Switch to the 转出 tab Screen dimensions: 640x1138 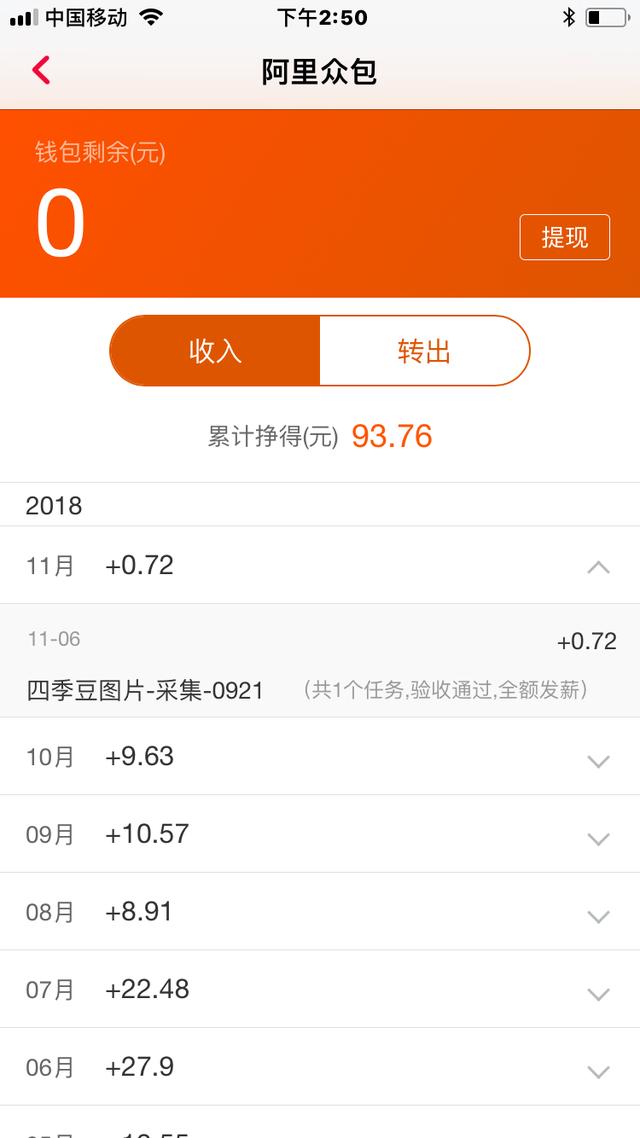tap(424, 351)
